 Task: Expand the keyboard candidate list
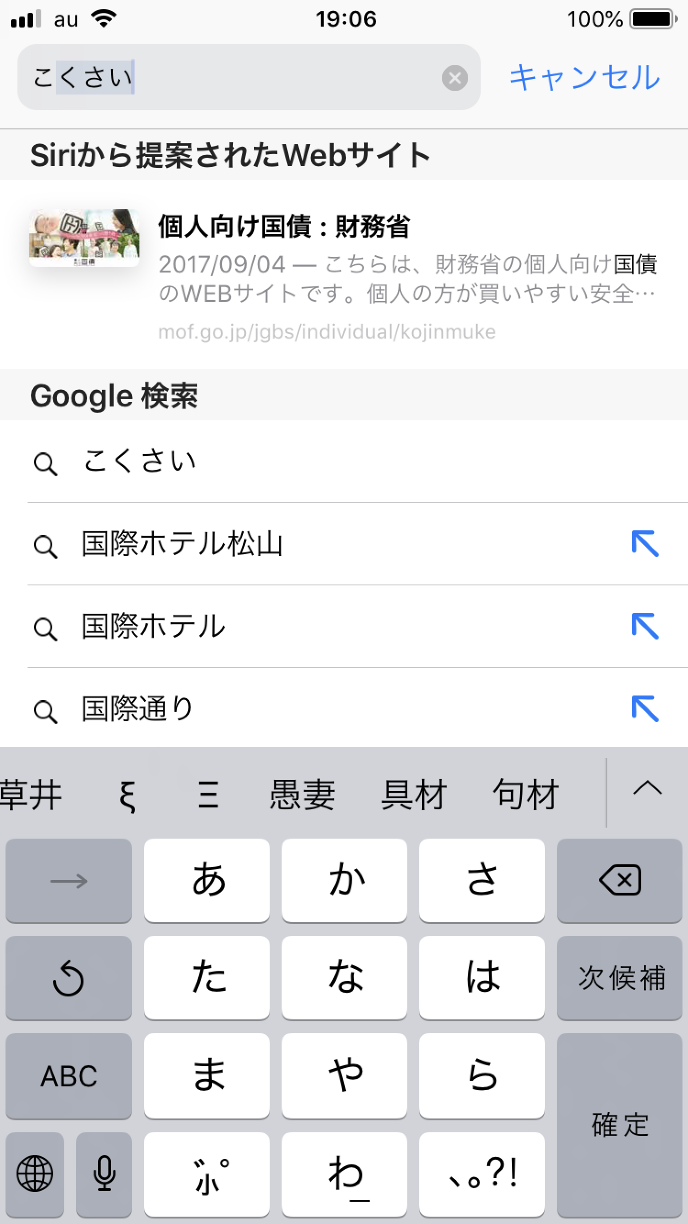coord(648,789)
